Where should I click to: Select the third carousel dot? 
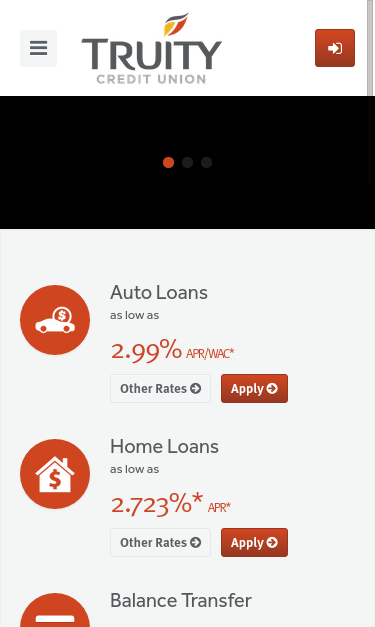(206, 162)
